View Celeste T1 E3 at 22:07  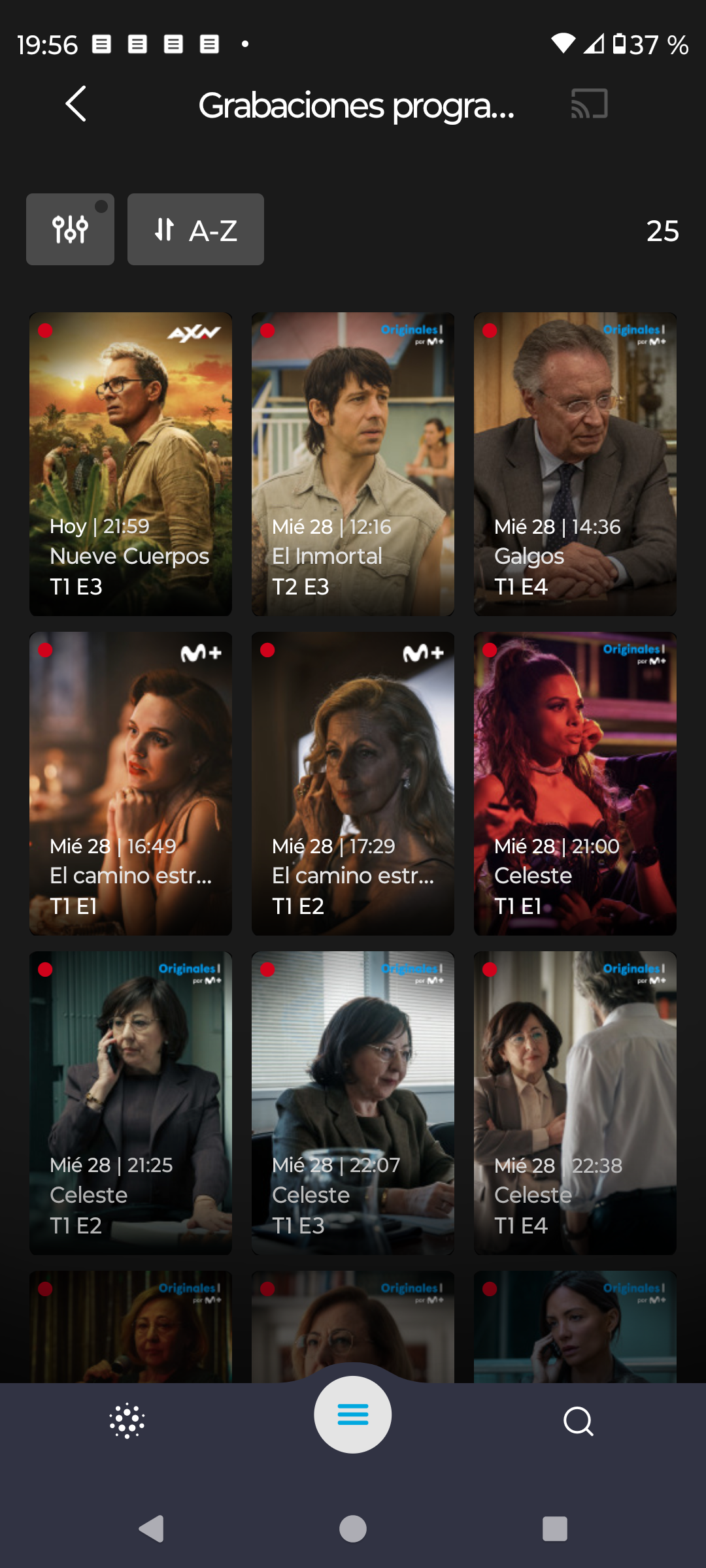tap(353, 1103)
